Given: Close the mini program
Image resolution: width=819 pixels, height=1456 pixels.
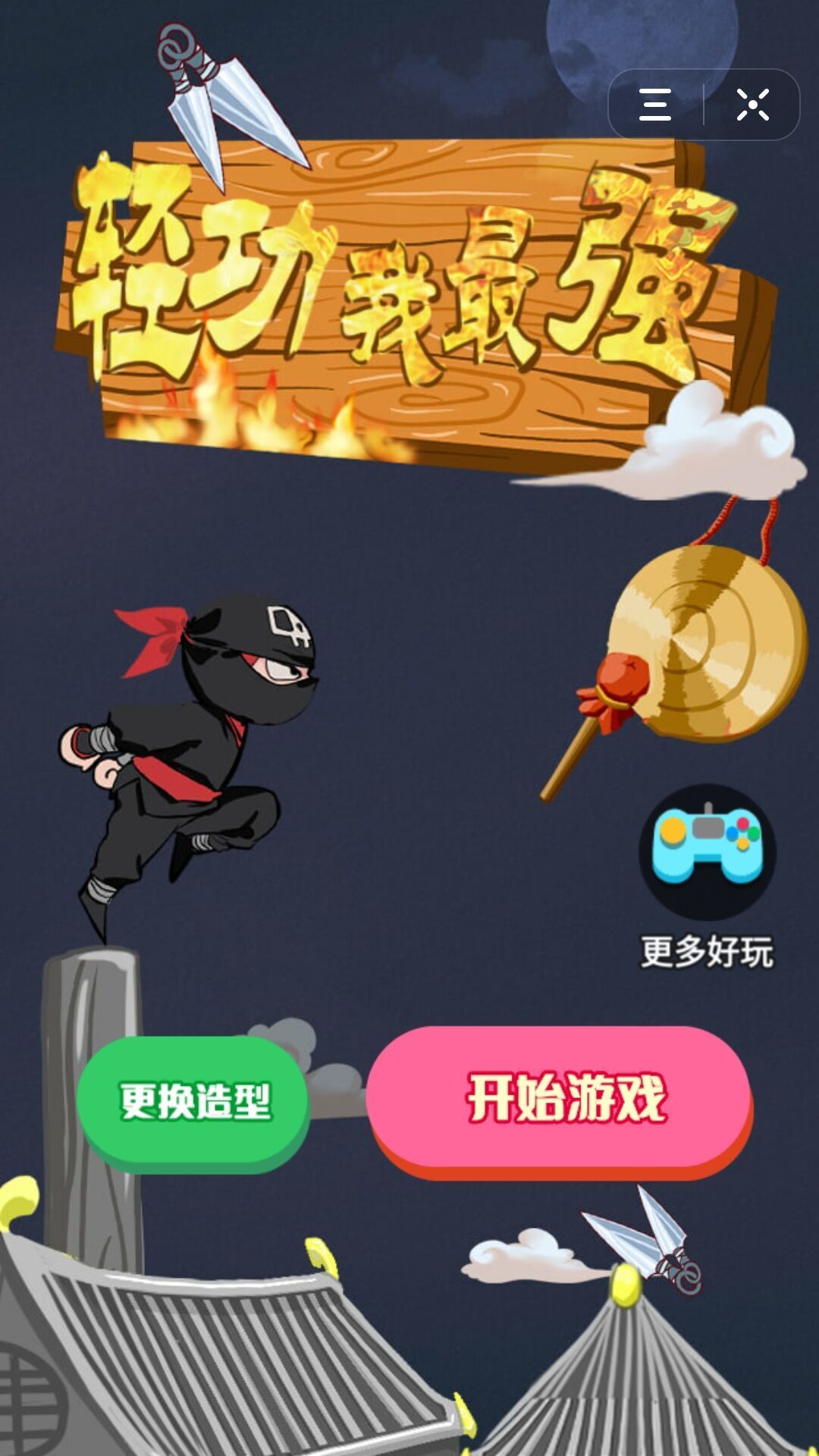Looking at the screenshot, I should (752, 105).
